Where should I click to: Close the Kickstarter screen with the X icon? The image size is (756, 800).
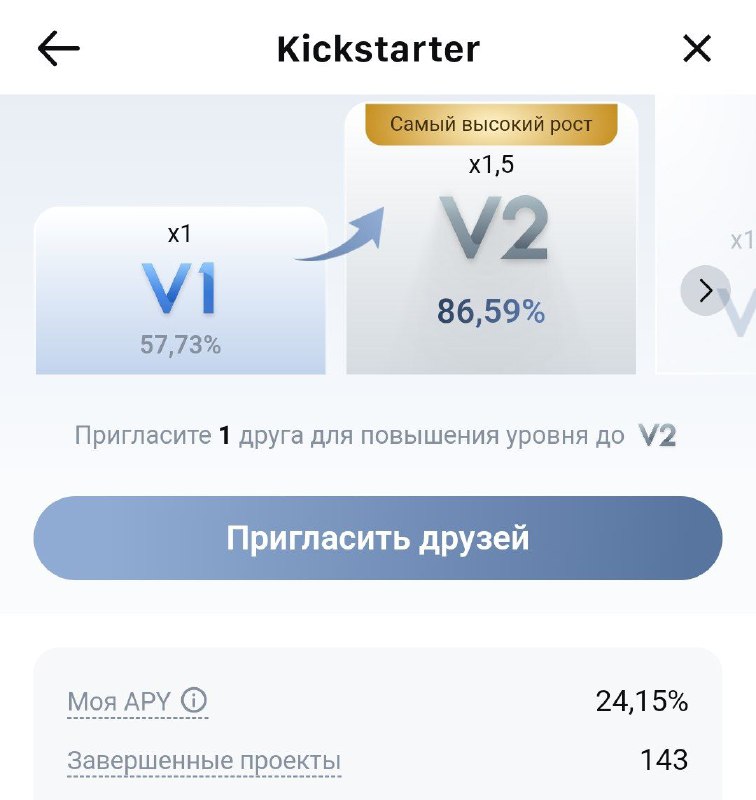695,45
